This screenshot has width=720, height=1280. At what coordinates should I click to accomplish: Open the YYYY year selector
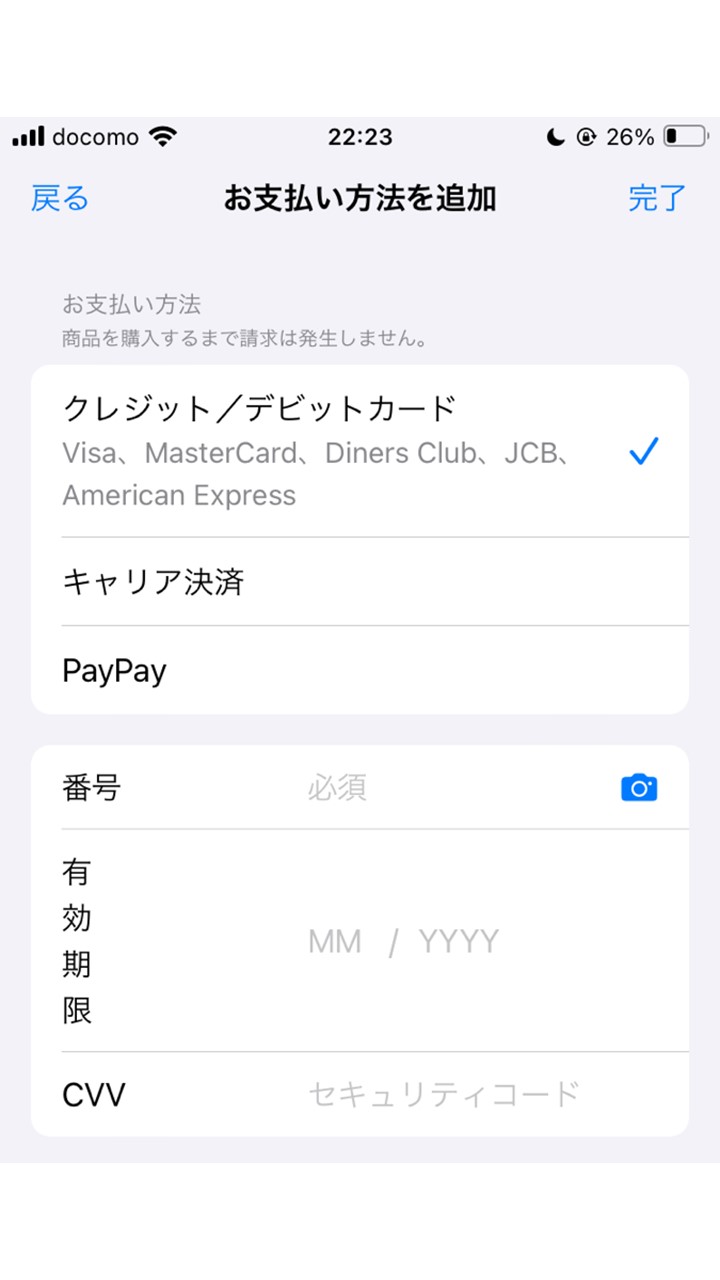(459, 940)
